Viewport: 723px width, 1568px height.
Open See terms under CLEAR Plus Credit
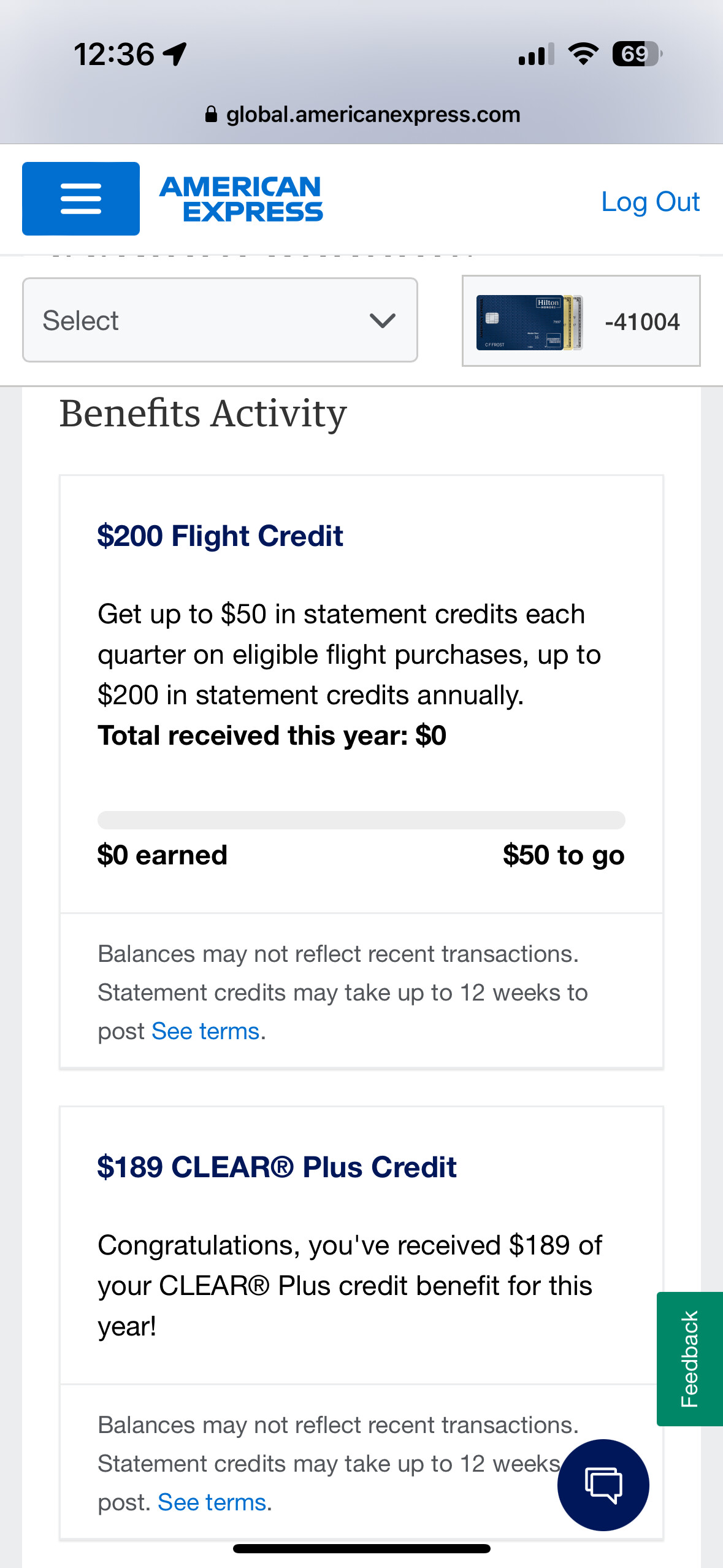(212, 1502)
